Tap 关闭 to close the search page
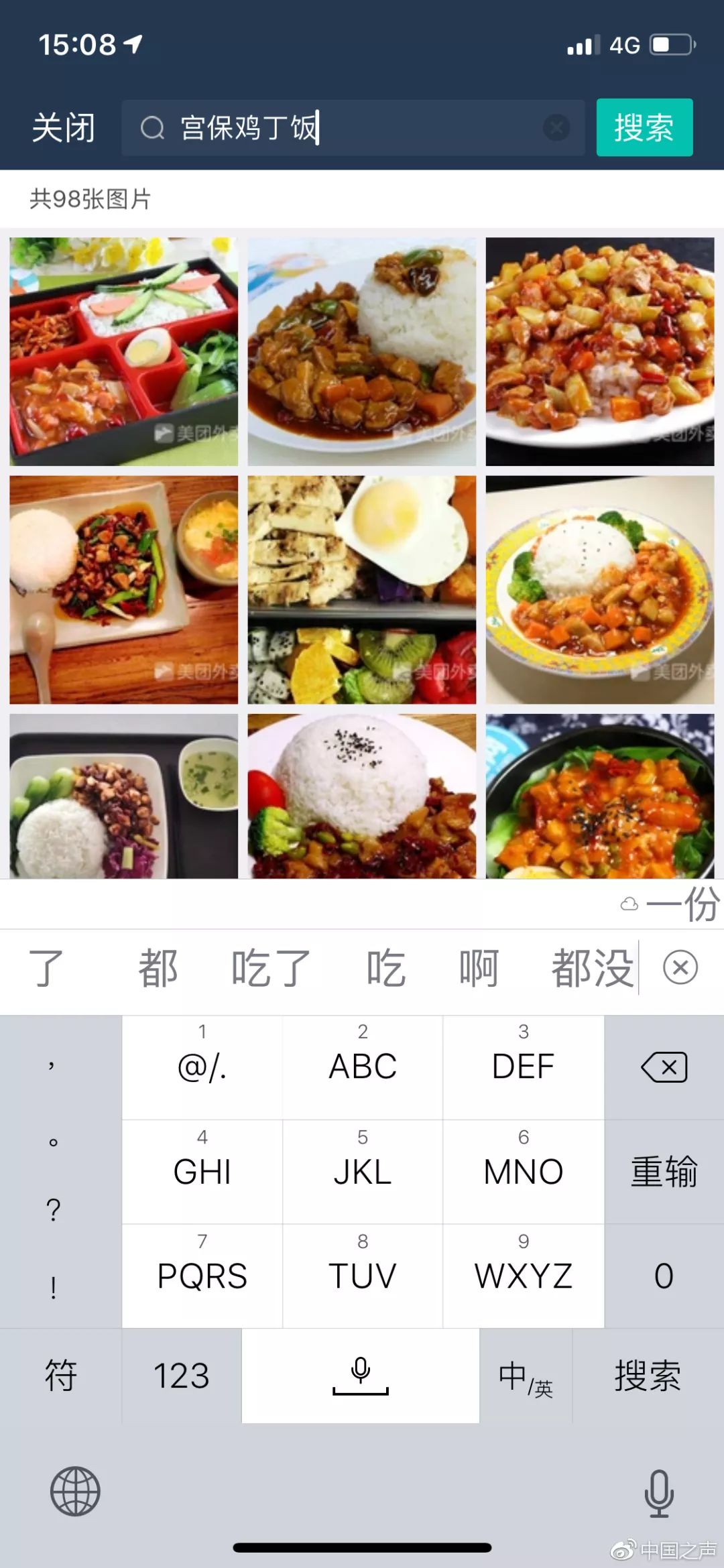The height and width of the screenshot is (1568, 724). point(64,127)
